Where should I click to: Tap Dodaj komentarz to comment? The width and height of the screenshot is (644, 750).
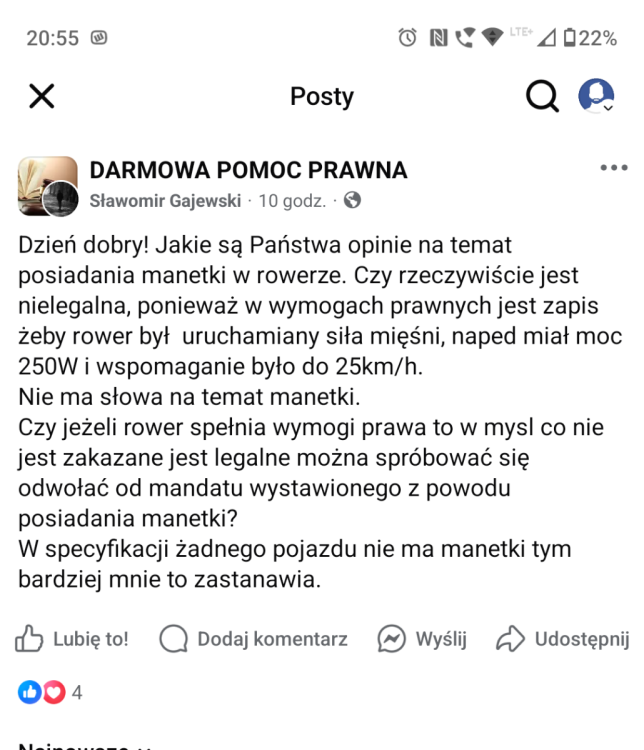point(254,638)
